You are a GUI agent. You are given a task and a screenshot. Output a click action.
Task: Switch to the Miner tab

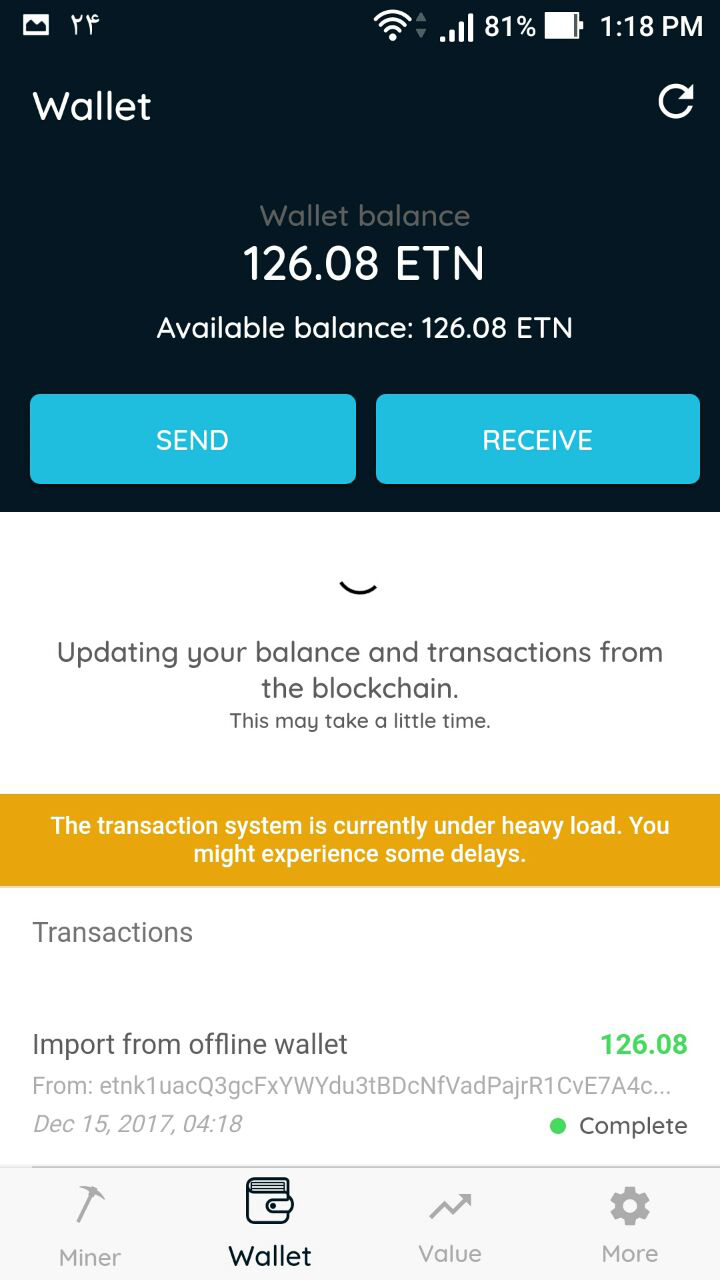90,1225
